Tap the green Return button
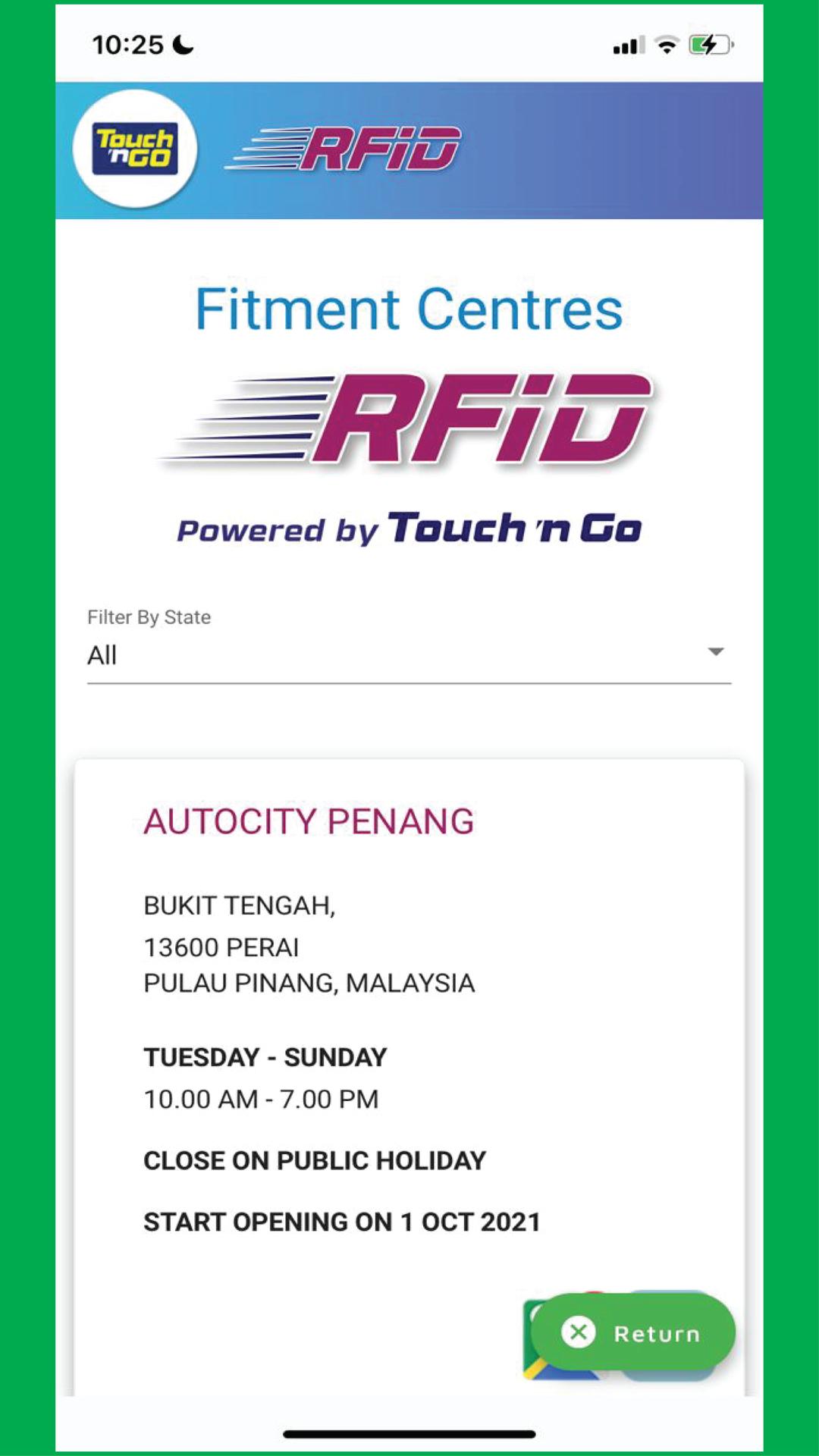Image resolution: width=819 pixels, height=1456 pixels. pyautogui.click(x=633, y=1332)
